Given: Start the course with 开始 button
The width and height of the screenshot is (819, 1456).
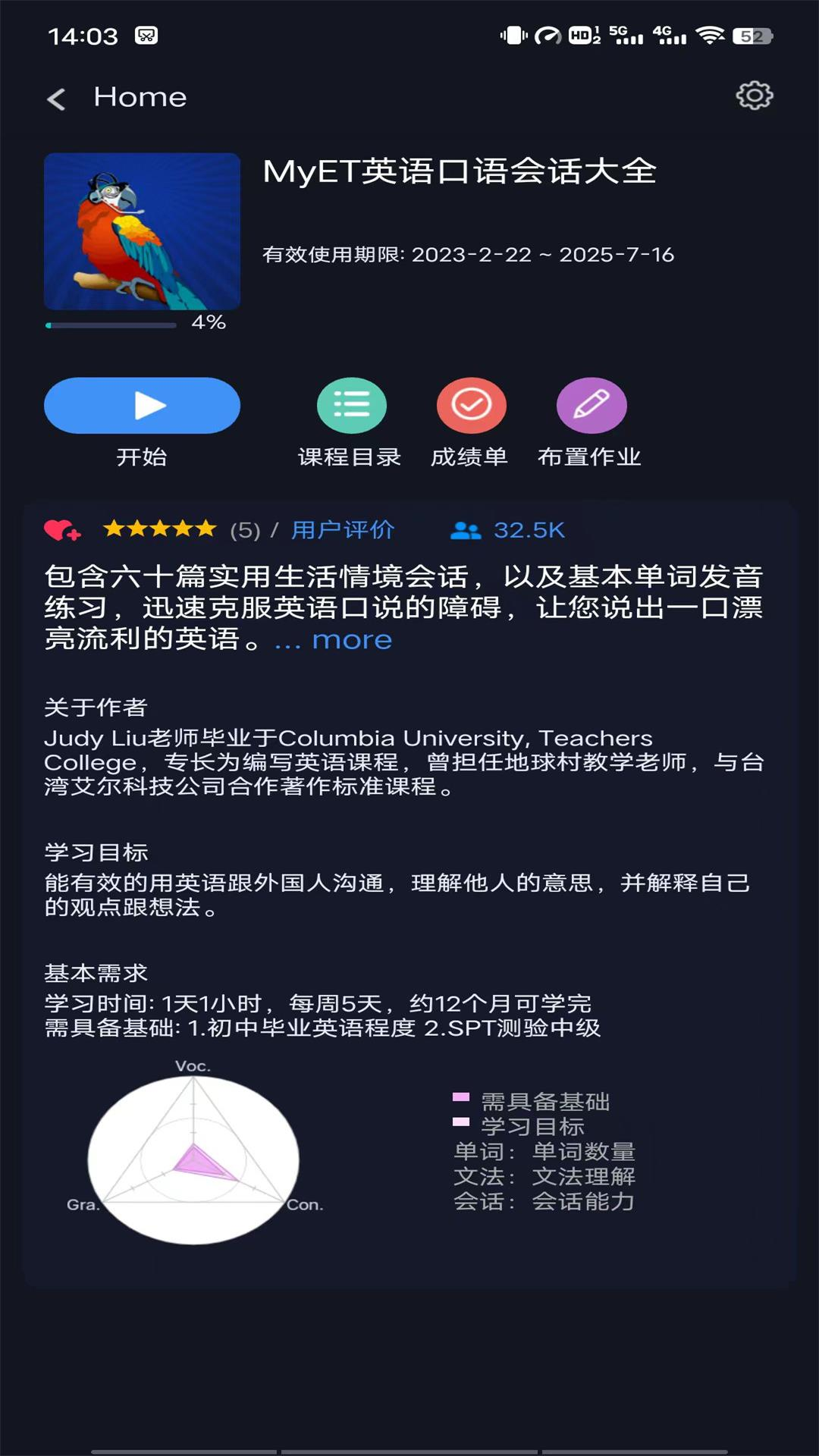Looking at the screenshot, I should pos(142,406).
